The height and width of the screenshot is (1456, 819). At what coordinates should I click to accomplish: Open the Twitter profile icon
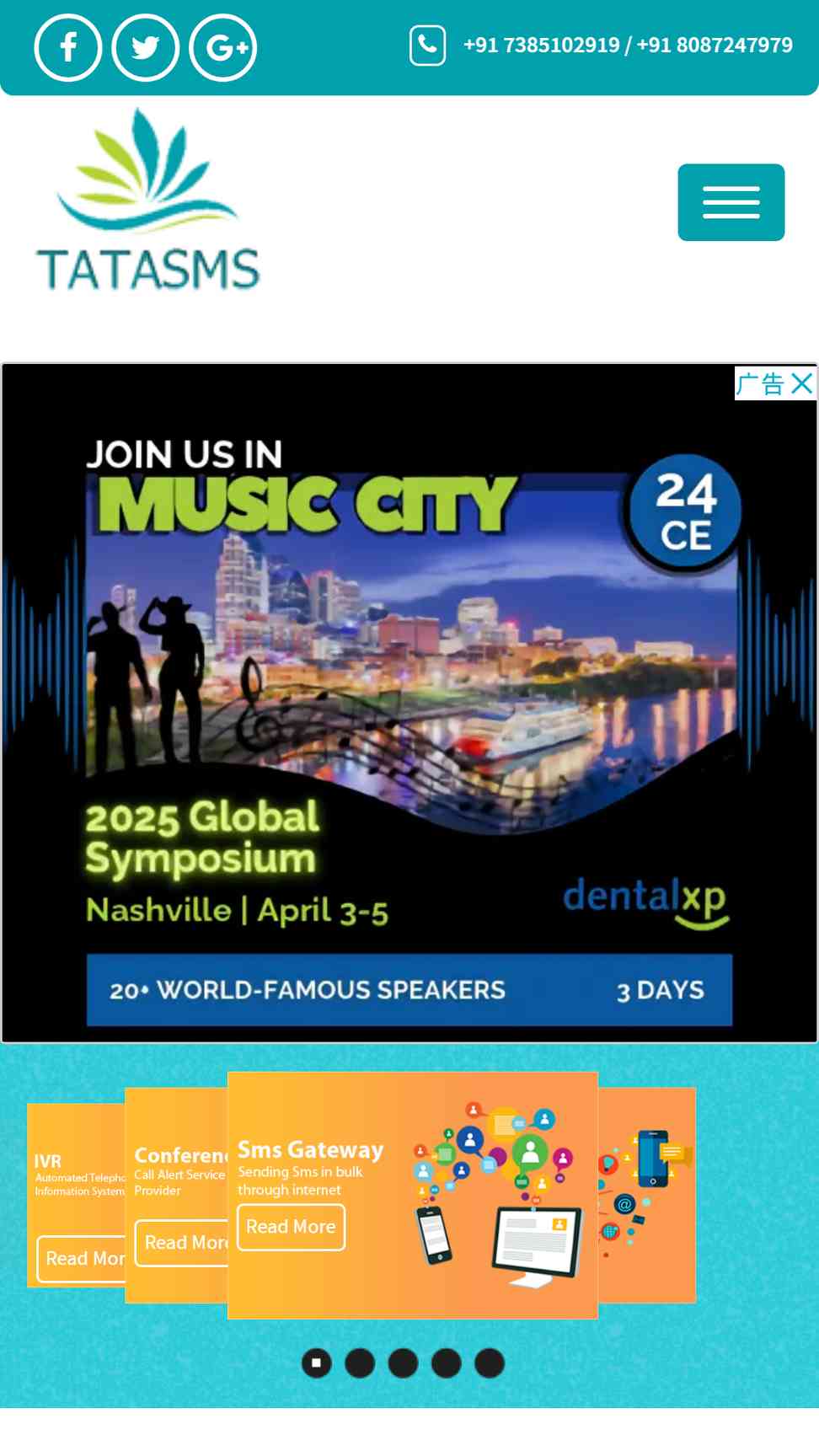point(146,48)
